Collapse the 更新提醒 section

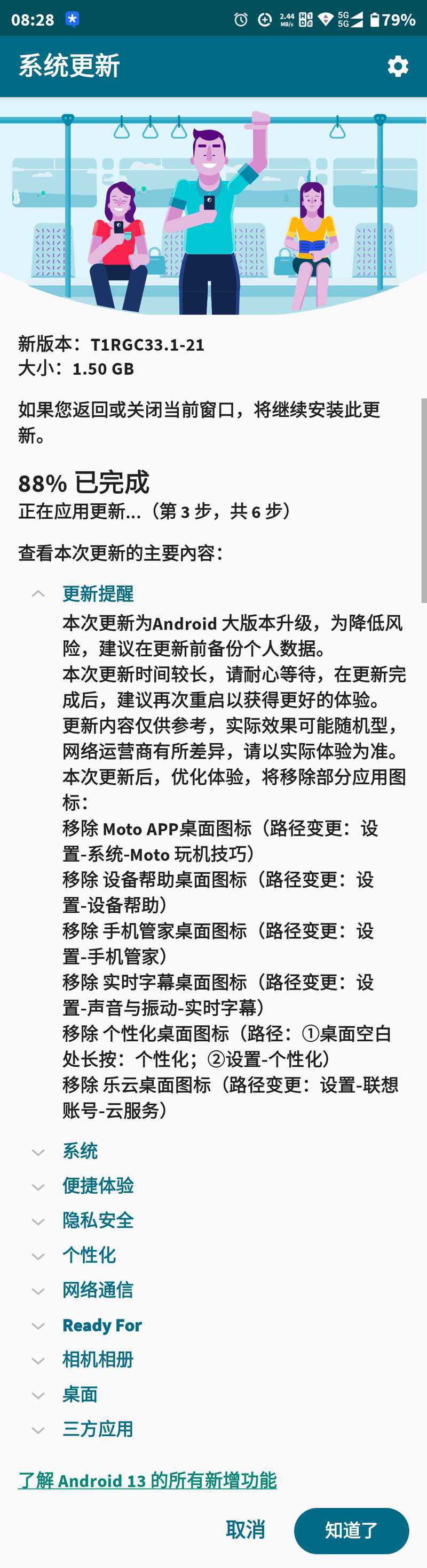pyautogui.click(x=98, y=593)
